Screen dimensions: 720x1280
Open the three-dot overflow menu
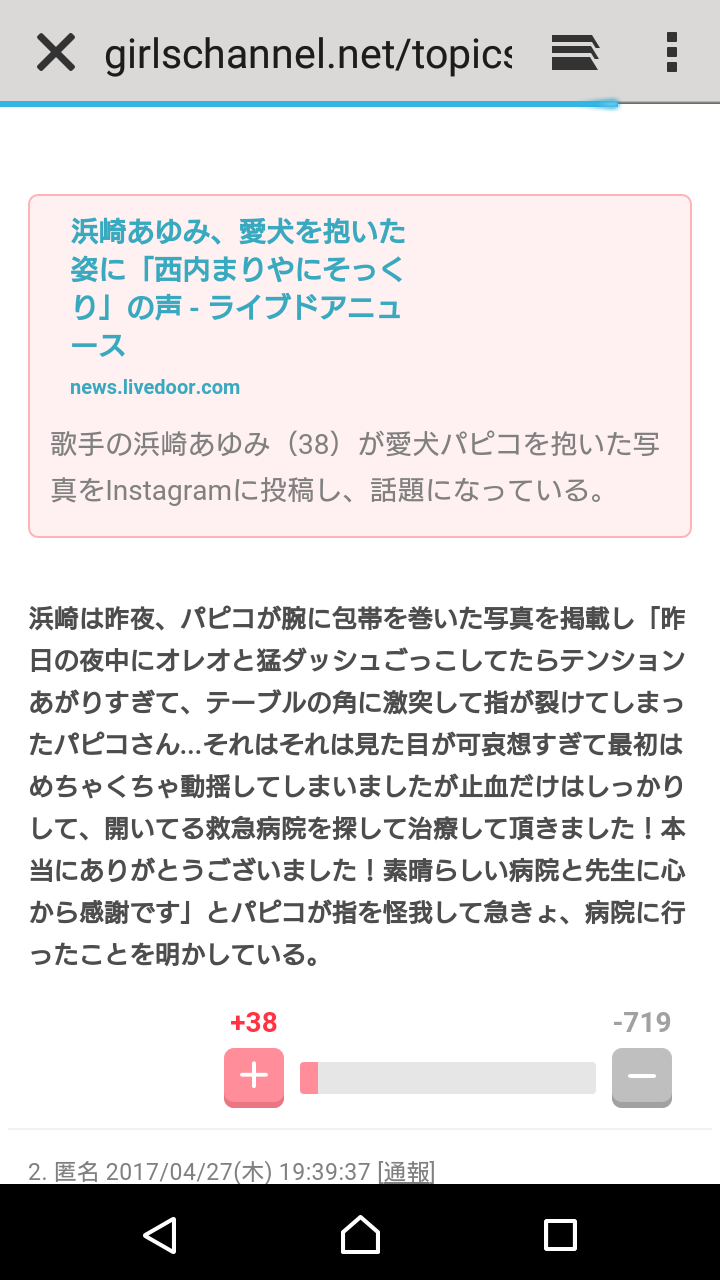click(x=672, y=52)
